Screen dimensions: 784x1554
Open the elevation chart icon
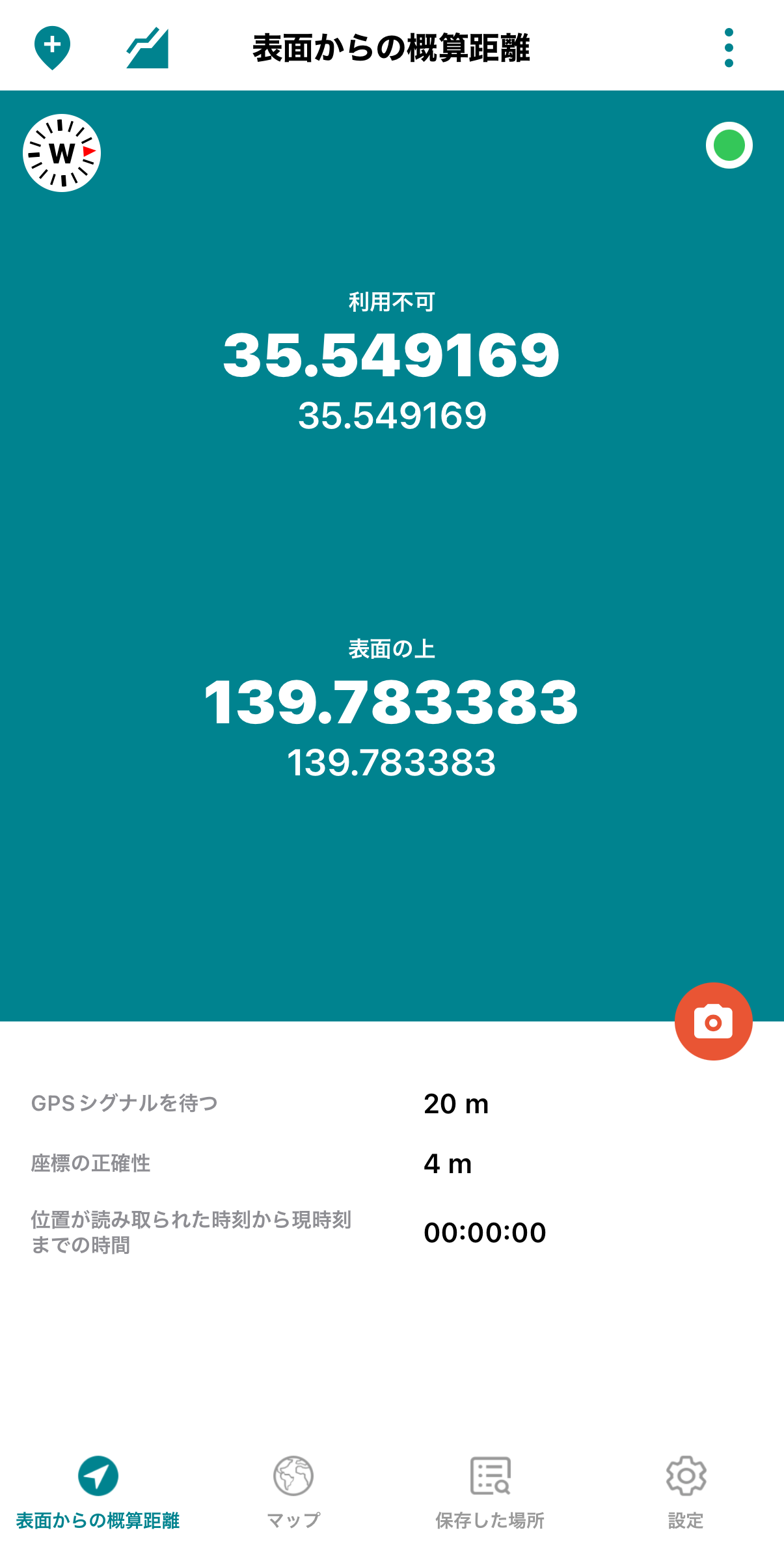point(147,48)
